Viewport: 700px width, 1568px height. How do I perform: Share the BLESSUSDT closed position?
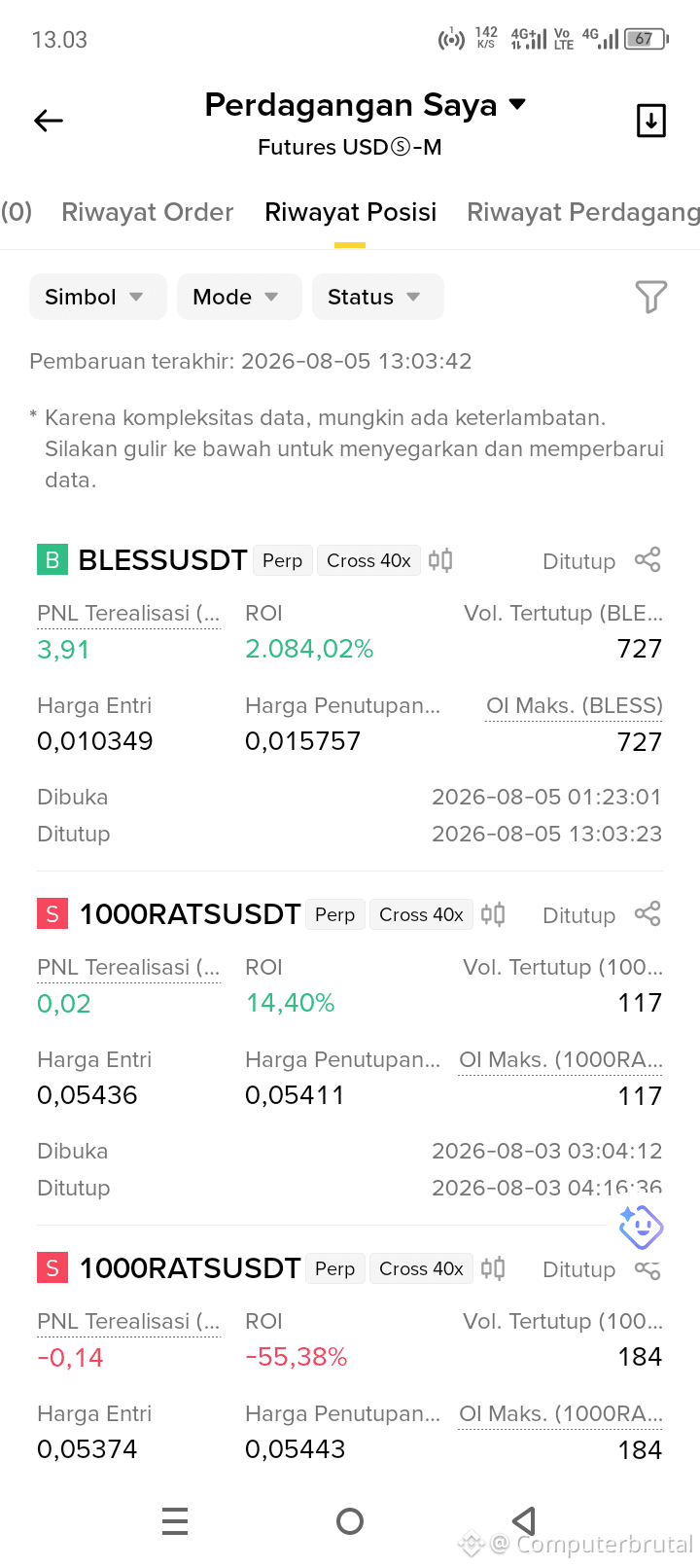(647, 560)
